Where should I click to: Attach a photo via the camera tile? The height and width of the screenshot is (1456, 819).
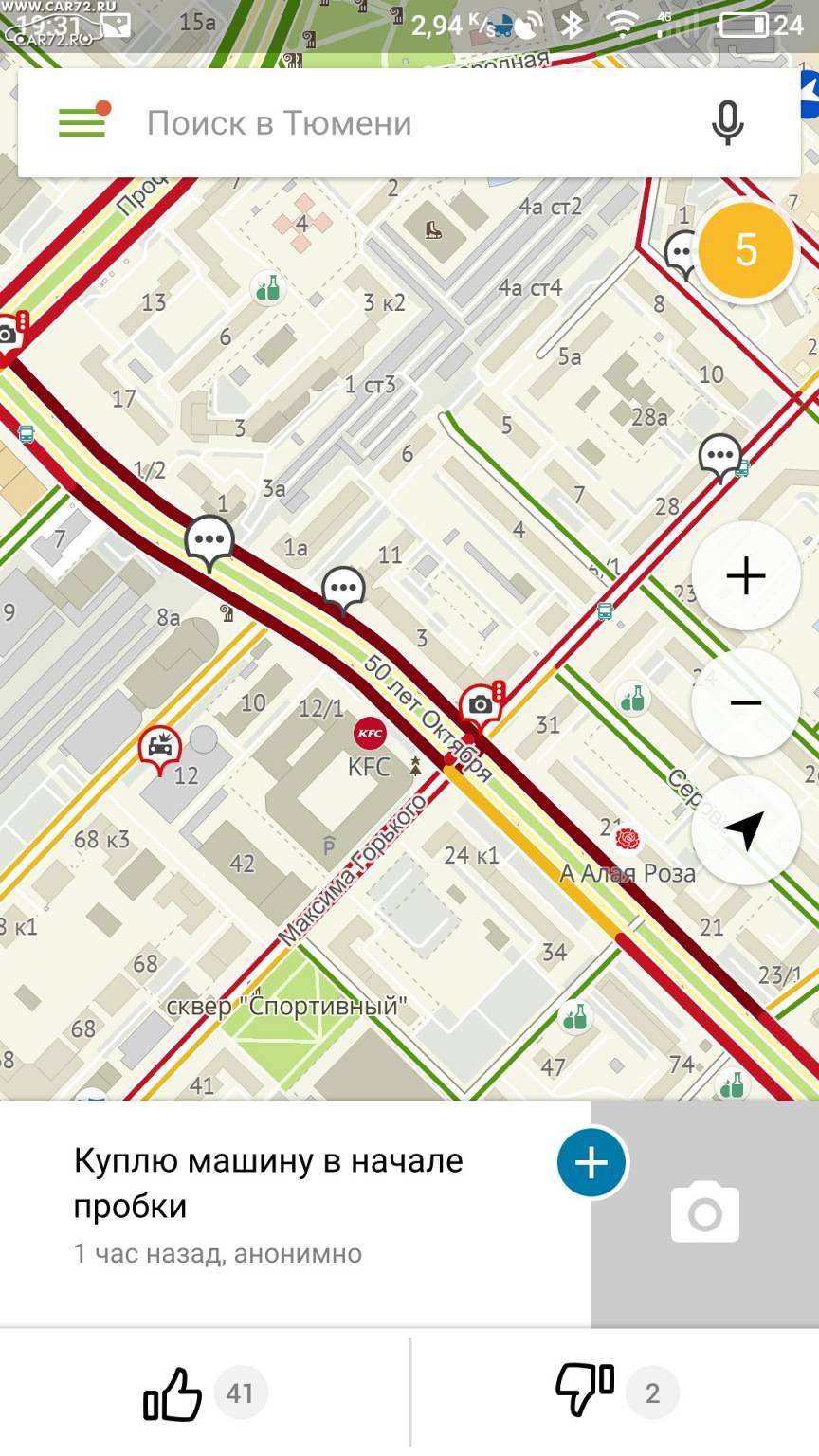705,1213
